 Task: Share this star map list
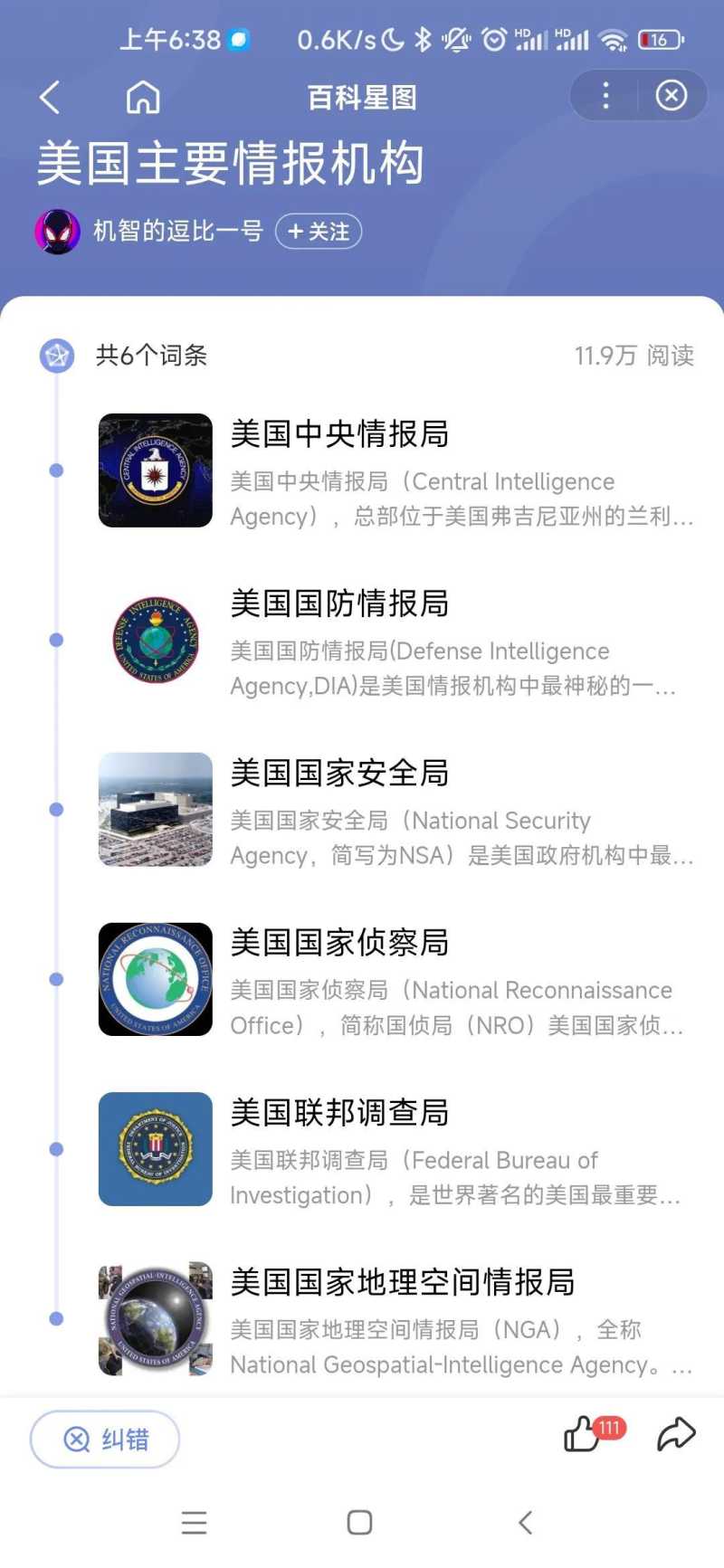[x=675, y=1434]
